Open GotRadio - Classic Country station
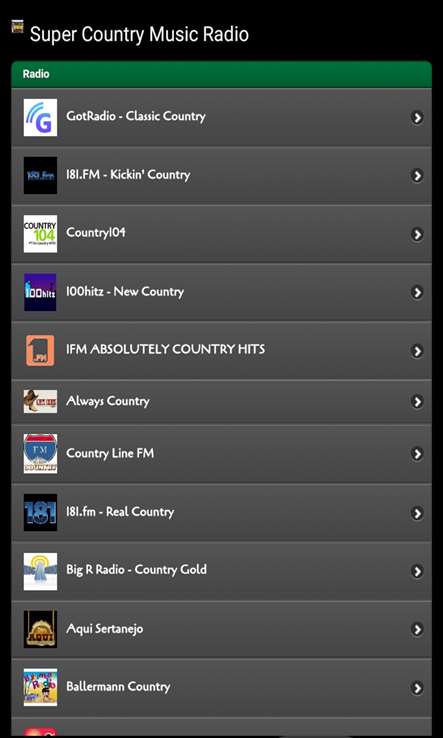This screenshot has height=738, width=443. click(x=221, y=117)
